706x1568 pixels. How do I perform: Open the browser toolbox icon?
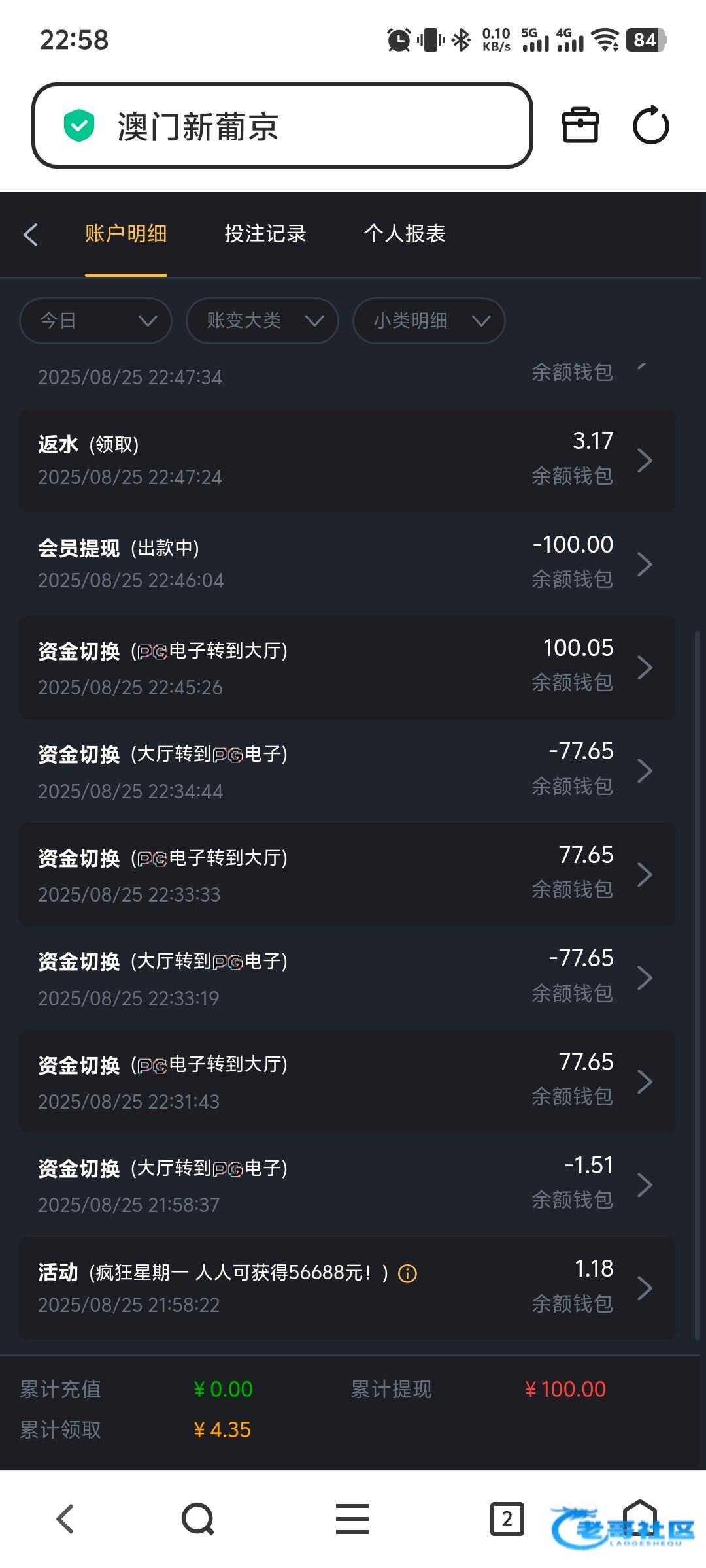pyautogui.click(x=580, y=125)
